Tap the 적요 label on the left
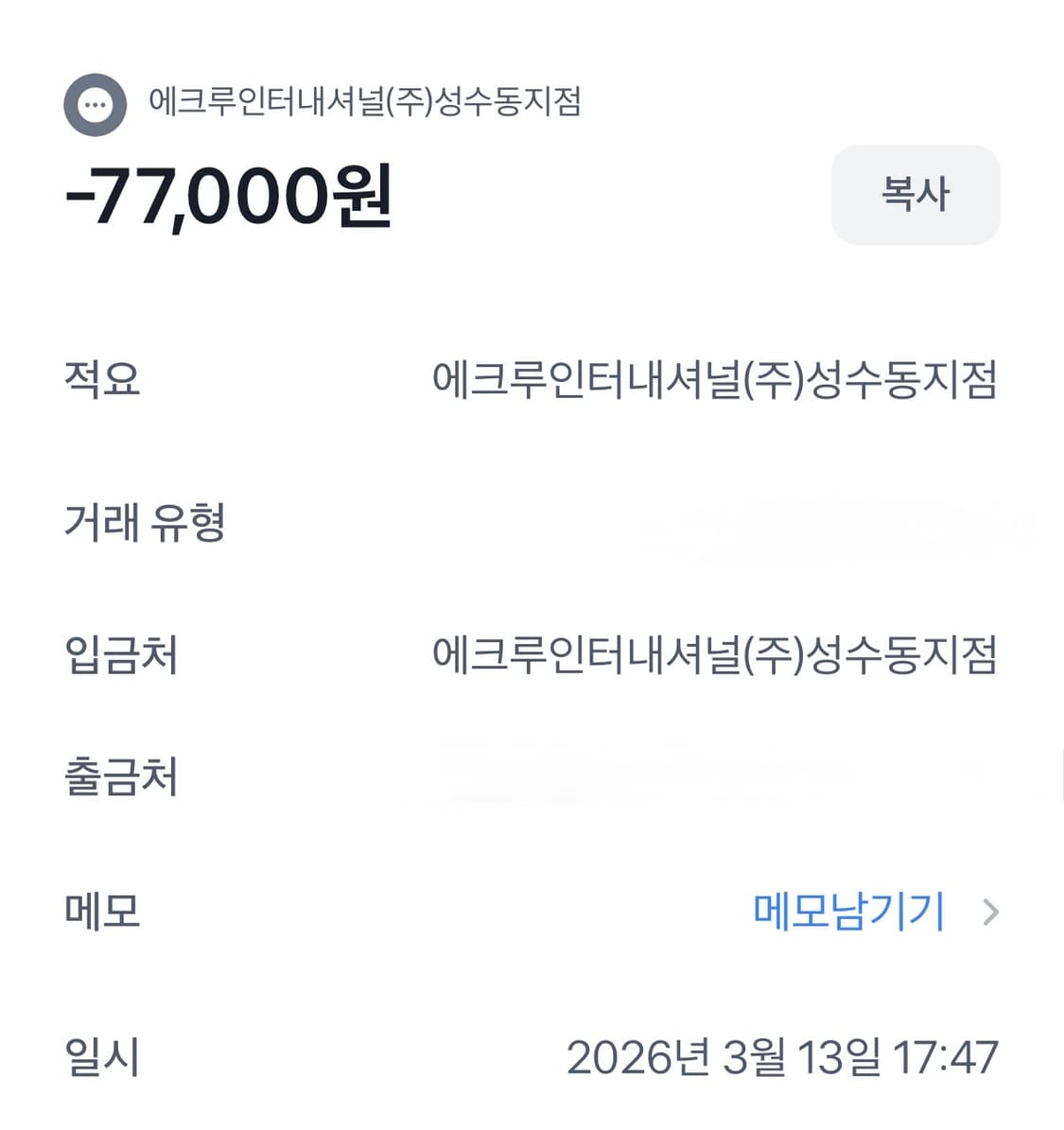This screenshot has height=1130, width=1064. pos(102,381)
